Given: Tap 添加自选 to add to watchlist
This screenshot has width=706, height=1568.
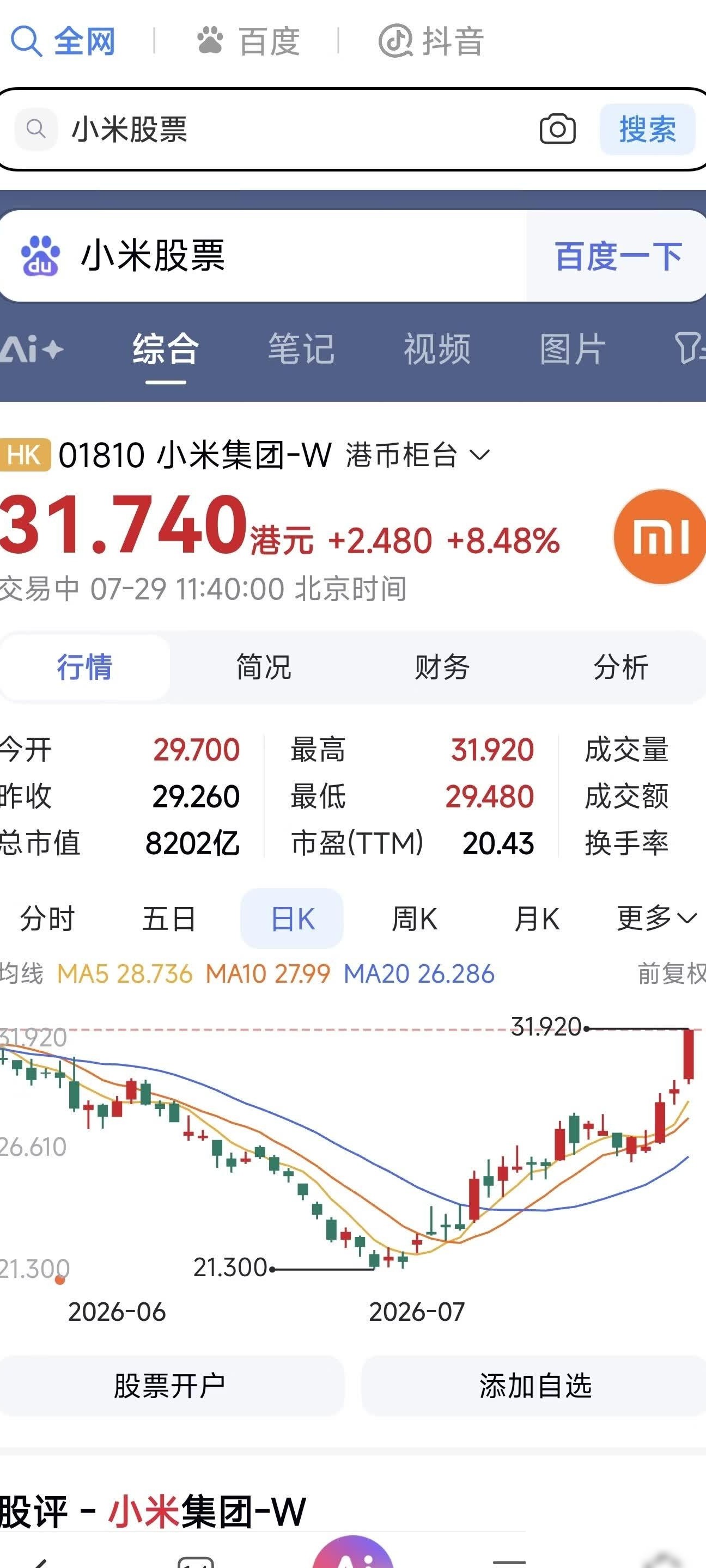Looking at the screenshot, I should pos(535,1386).
